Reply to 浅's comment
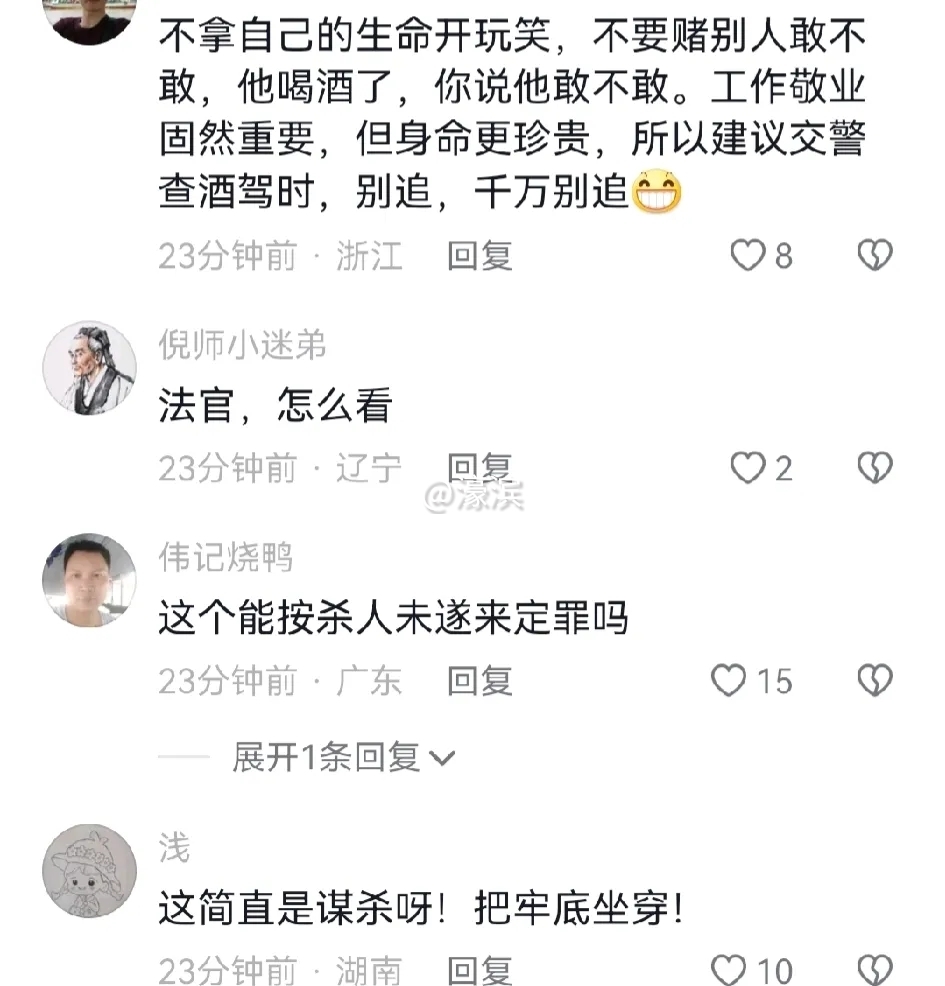Viewport: 945px width, 986px height. (x=479, y=969)
